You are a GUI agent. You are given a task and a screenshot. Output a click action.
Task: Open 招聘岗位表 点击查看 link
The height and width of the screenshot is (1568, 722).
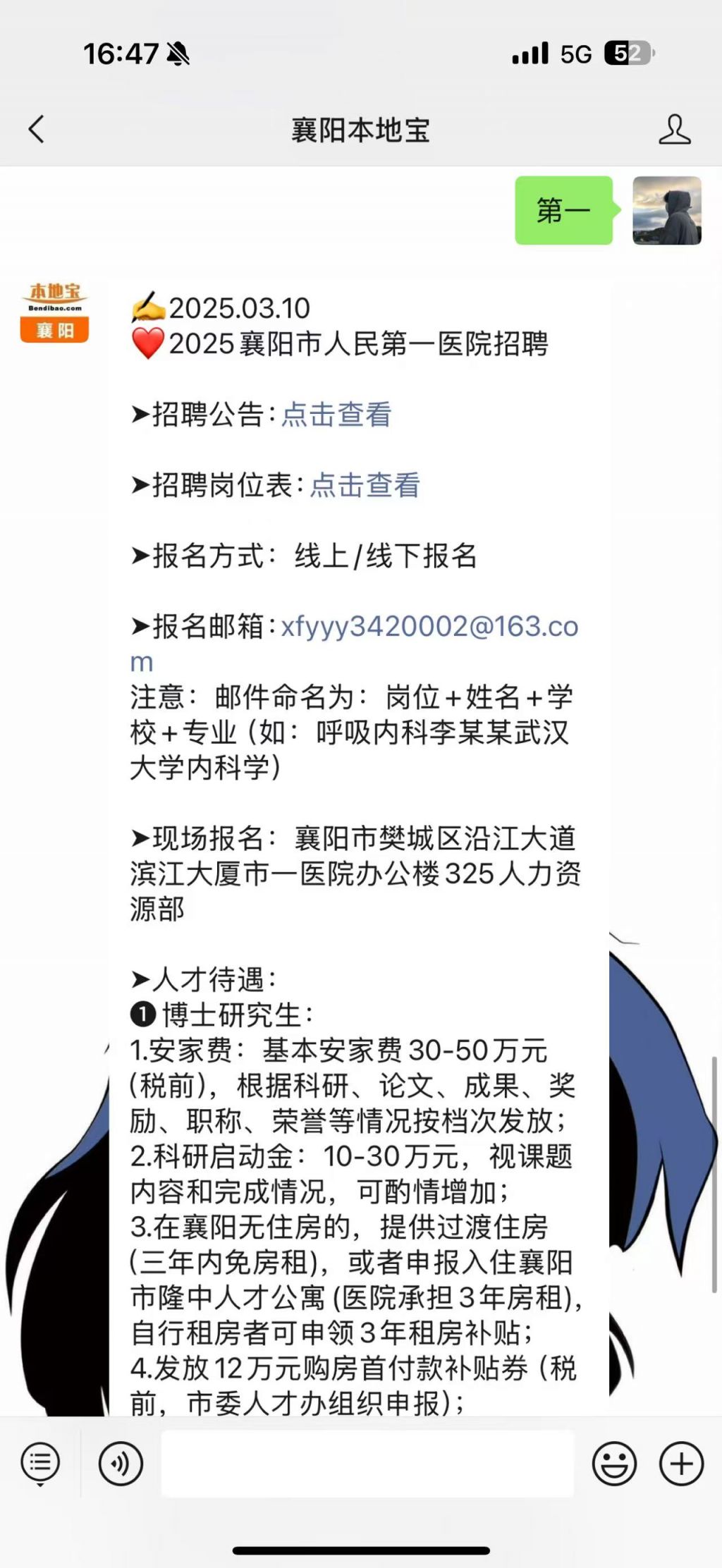click(365, 485)
